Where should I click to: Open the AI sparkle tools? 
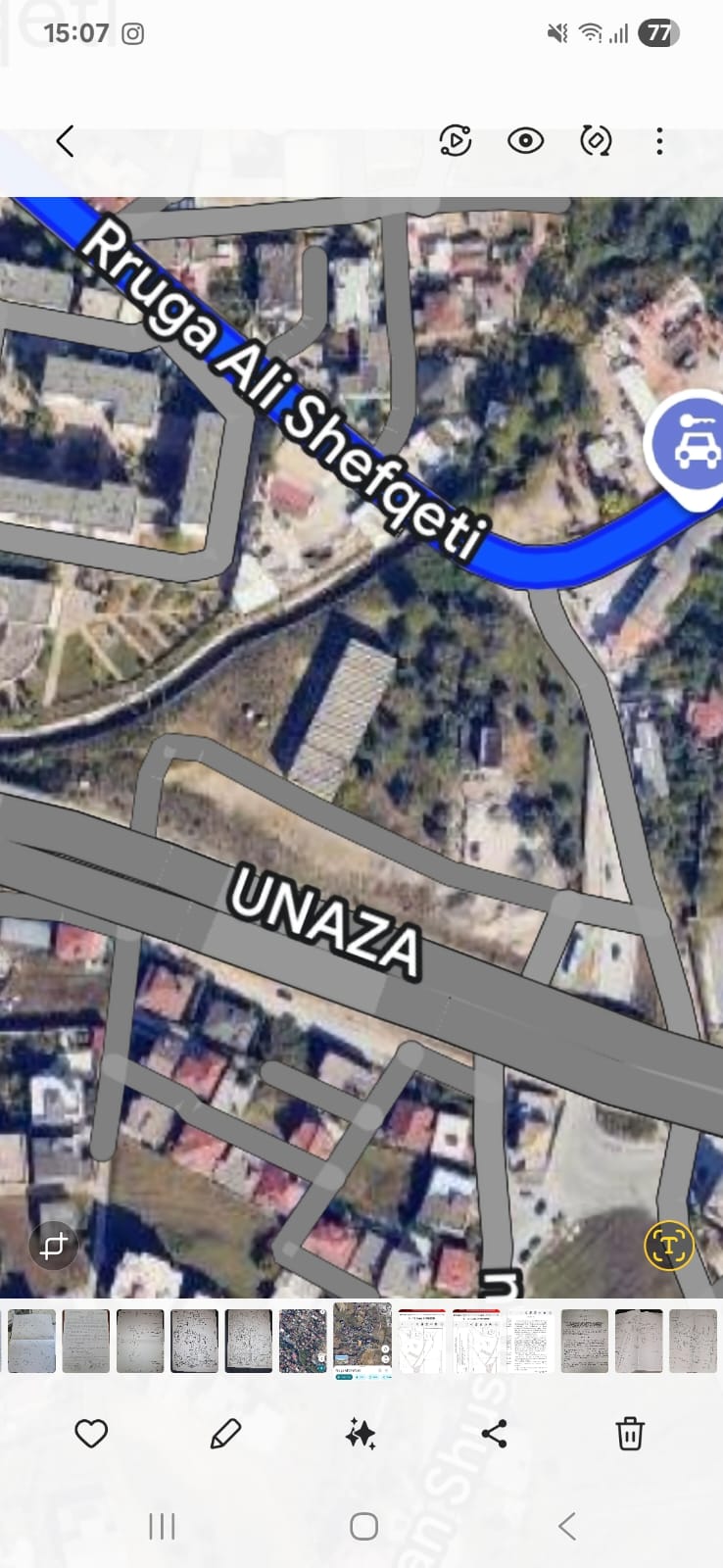coord(361,1434)
